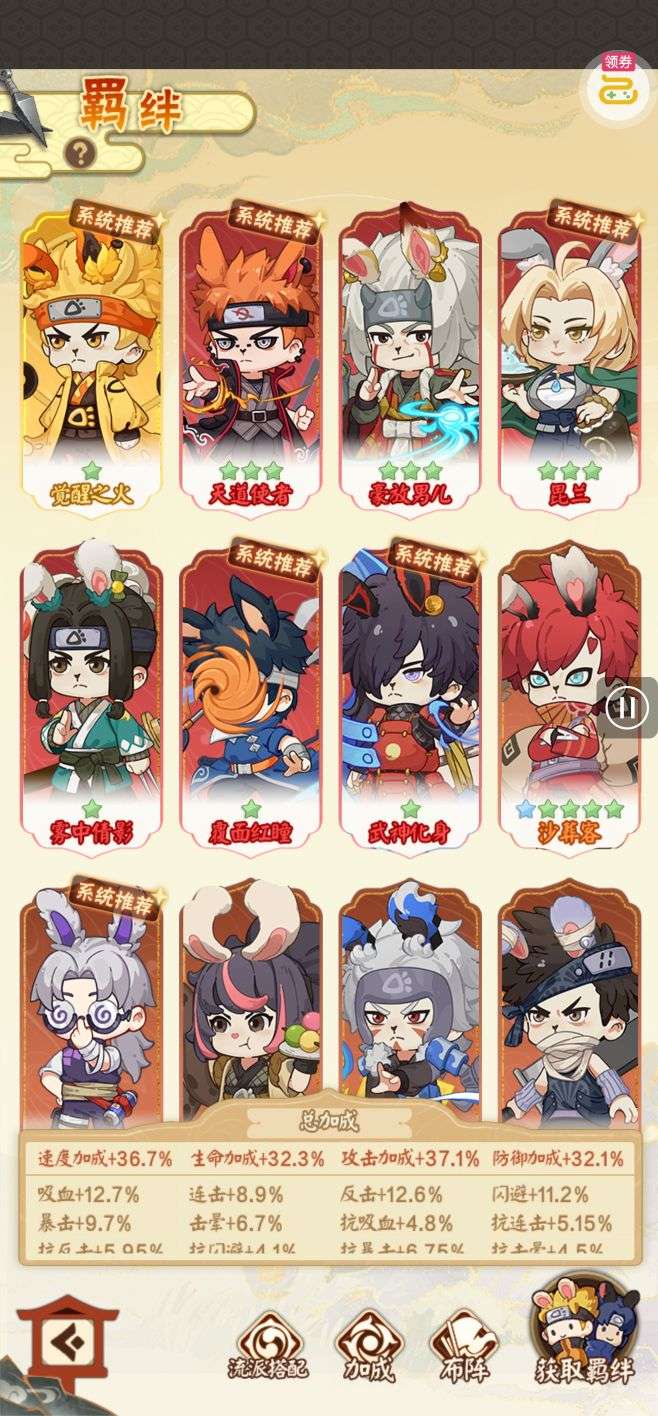Viewport: 658px width, 1416px height.
Task: Tap the floating pause button
Action: pyautogui.click(x=625, y=708)
